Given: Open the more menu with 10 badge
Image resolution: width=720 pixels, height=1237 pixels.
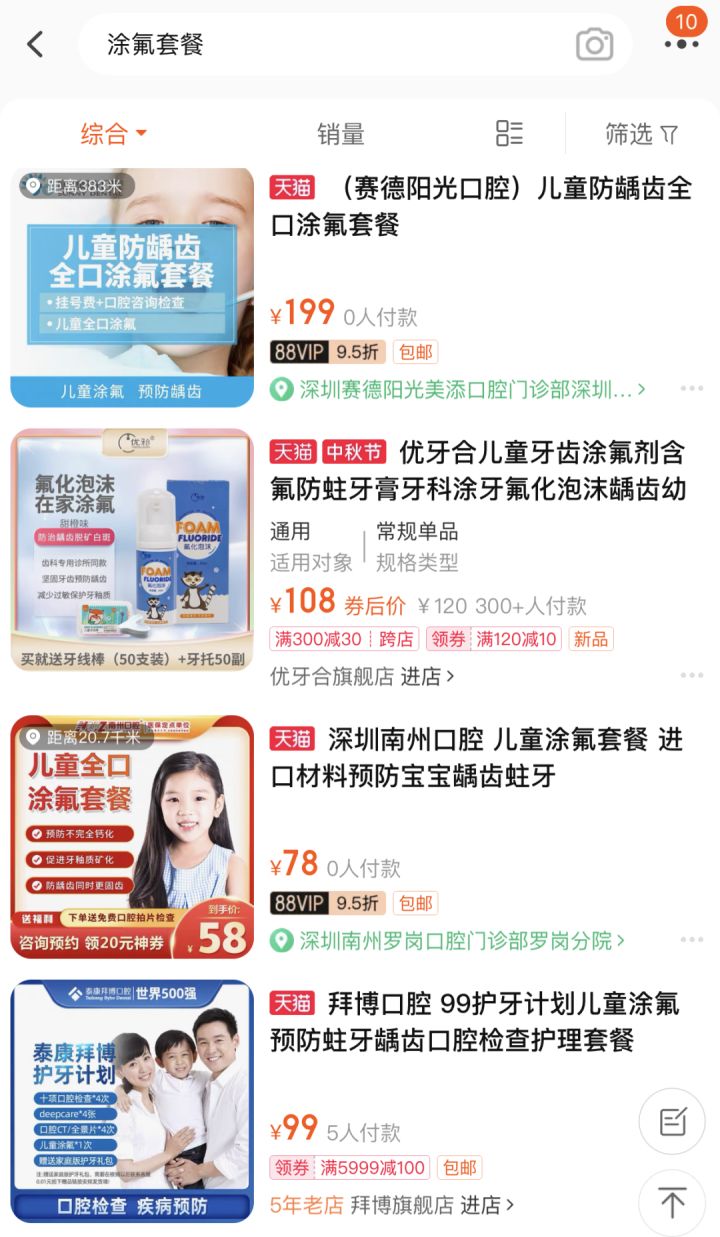Looking at the screenshot, I should [682, 40].
